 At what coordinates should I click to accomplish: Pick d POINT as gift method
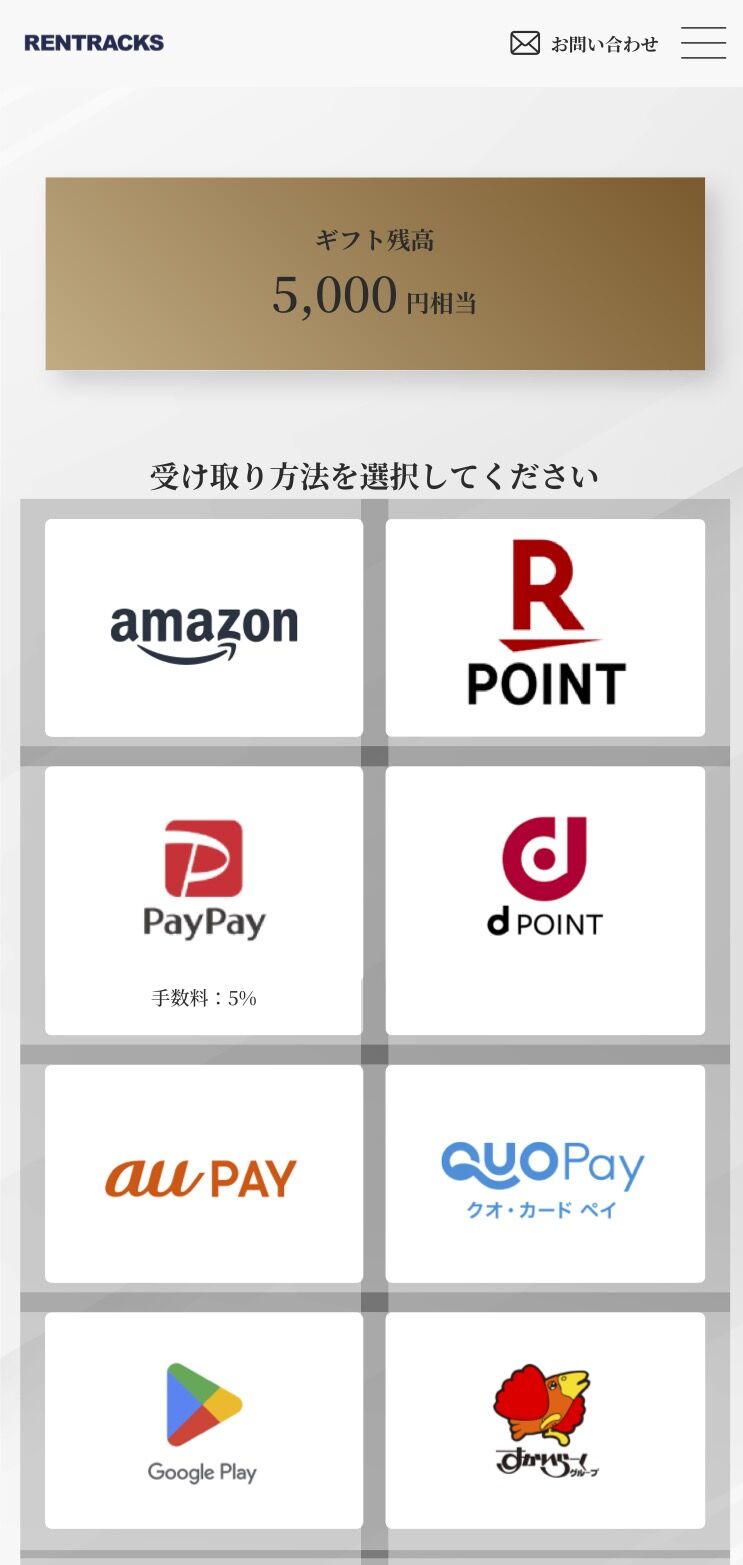click(x=545, y=900)
